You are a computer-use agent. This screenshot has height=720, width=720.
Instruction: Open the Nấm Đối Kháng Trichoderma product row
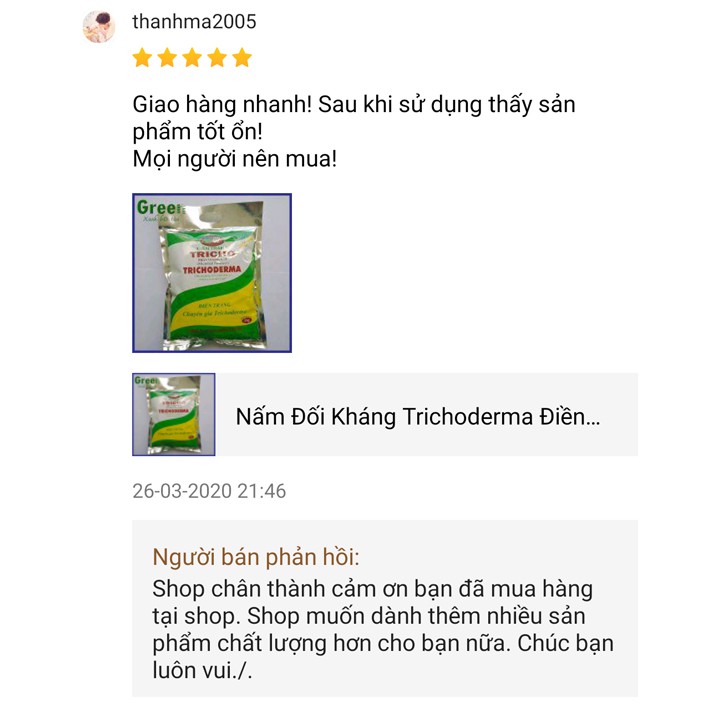point(417,416)
